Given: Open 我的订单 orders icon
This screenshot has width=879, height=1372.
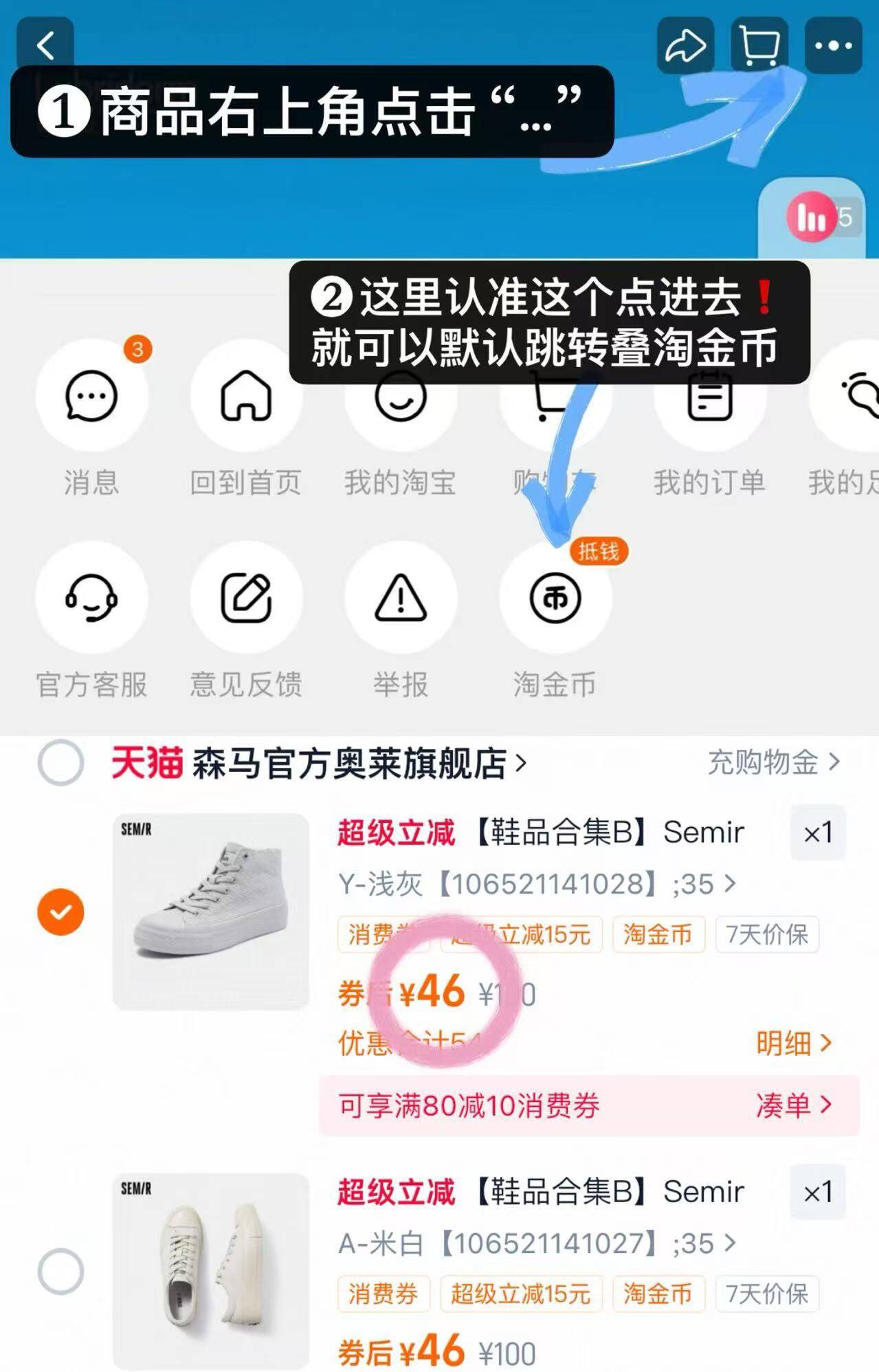Looking at the screenshot, I should [x=710, y=397].
